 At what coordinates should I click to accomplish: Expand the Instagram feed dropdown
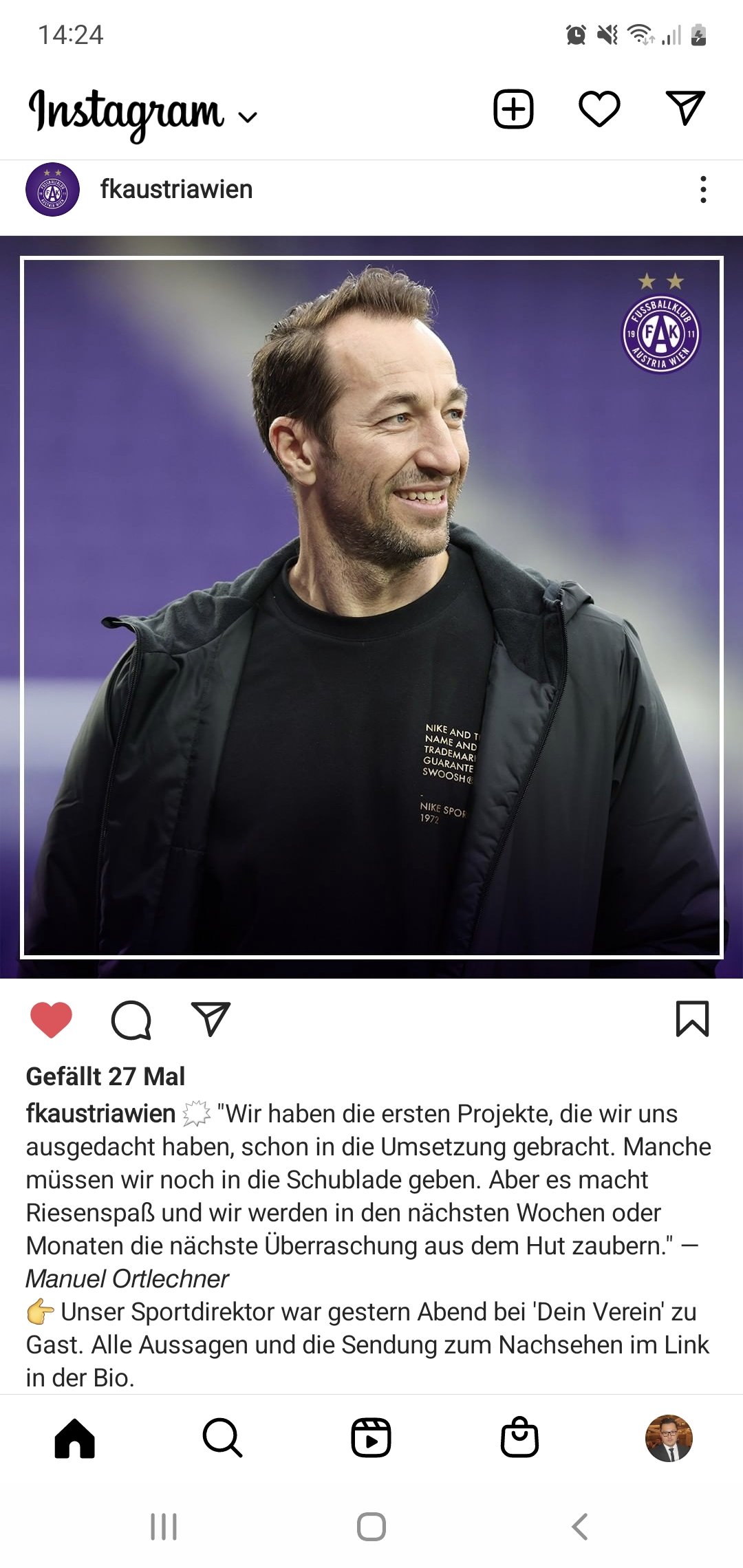tap(248, 117)
